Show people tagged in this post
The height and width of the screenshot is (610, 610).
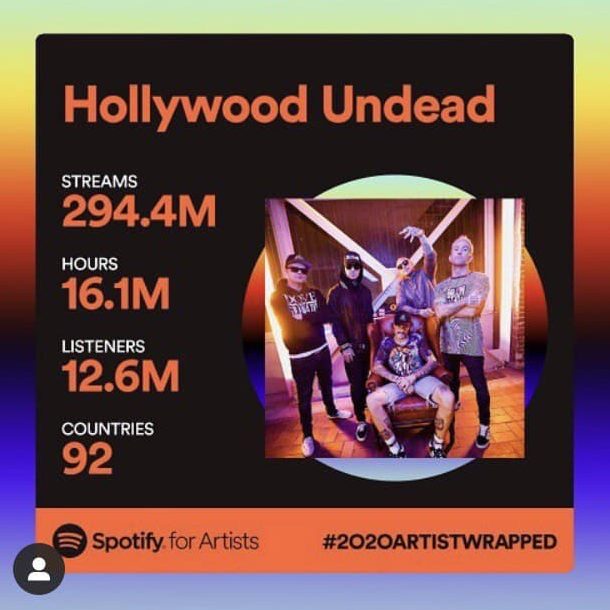39,569
